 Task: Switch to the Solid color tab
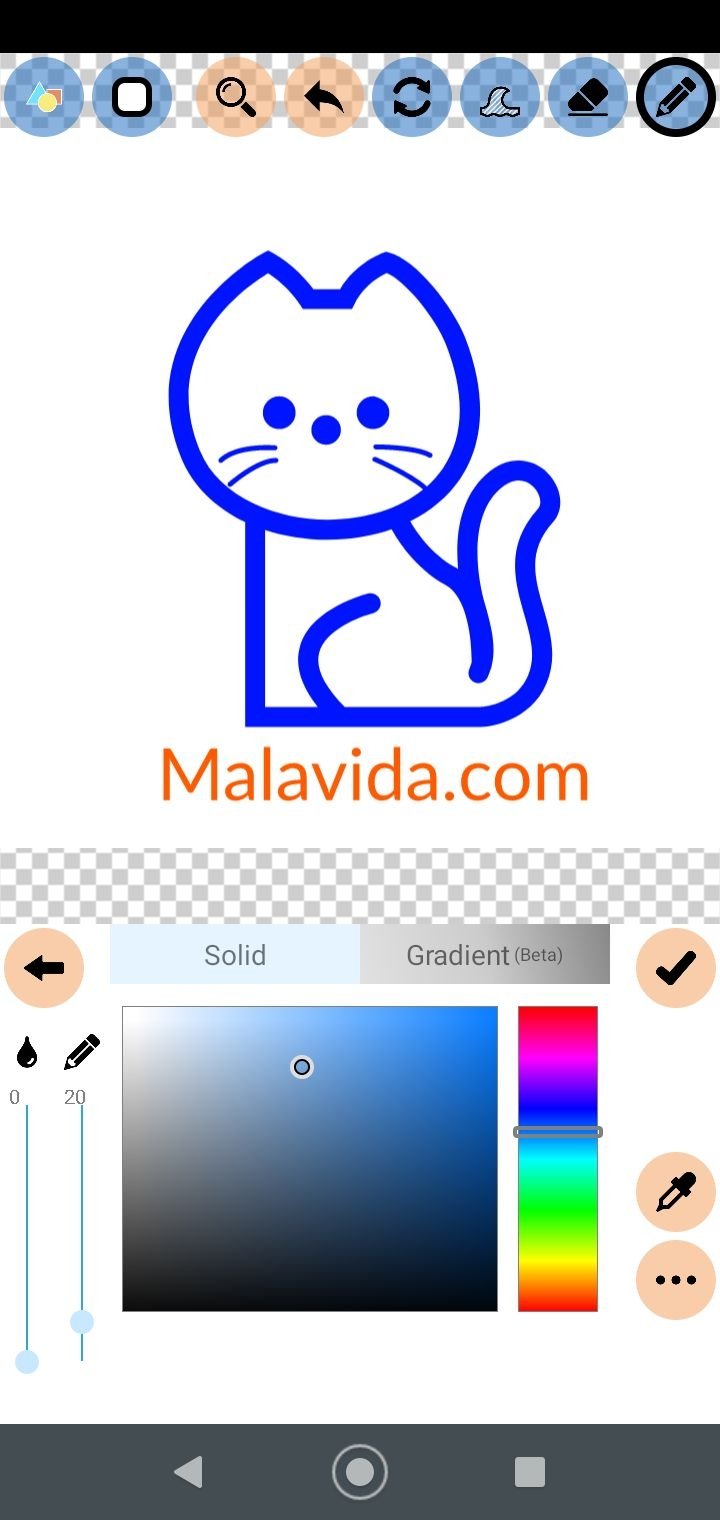[235, 954]
